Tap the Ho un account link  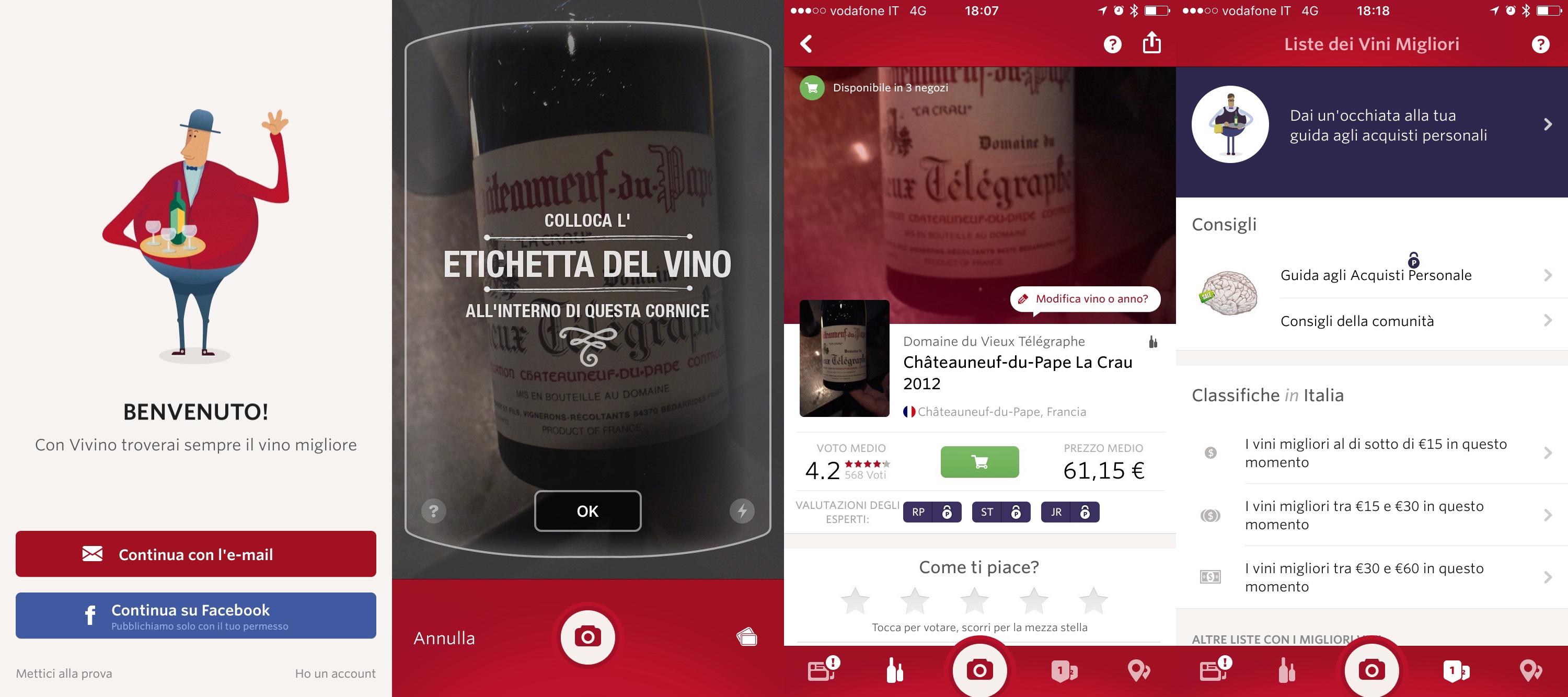[335, 673]
